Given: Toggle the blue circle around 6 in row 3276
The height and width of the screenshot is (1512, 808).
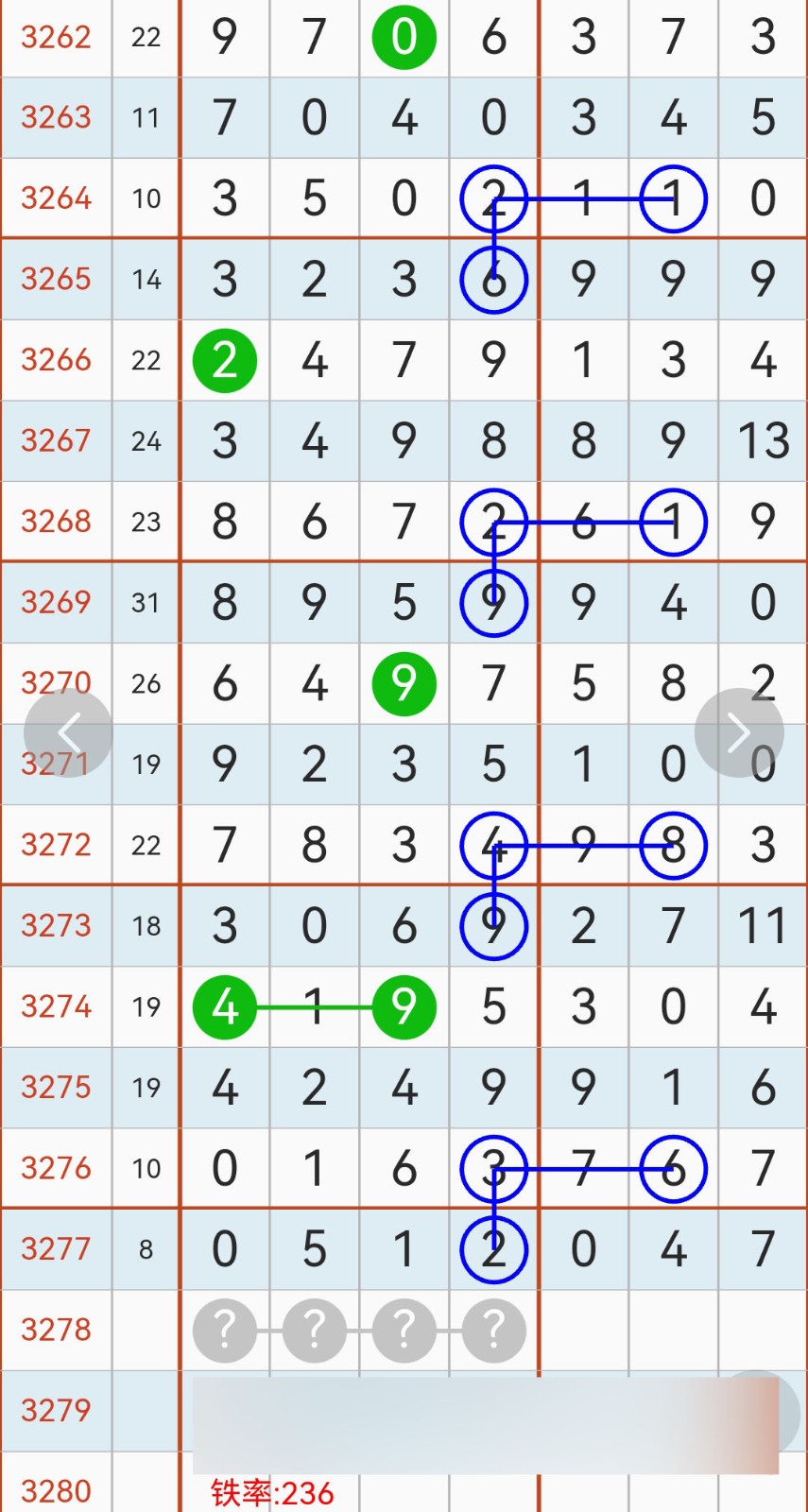Looking at the screenshot, I should pos(672,1169).
